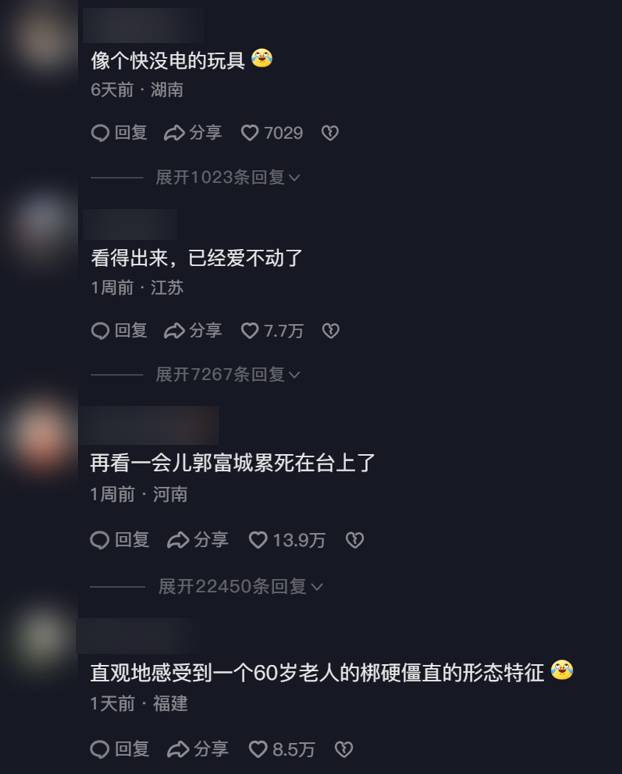Dislike the comment about 郭富城累死在台上
The image size is (622, 774).
pyautogui.click(x=354, y=540)
